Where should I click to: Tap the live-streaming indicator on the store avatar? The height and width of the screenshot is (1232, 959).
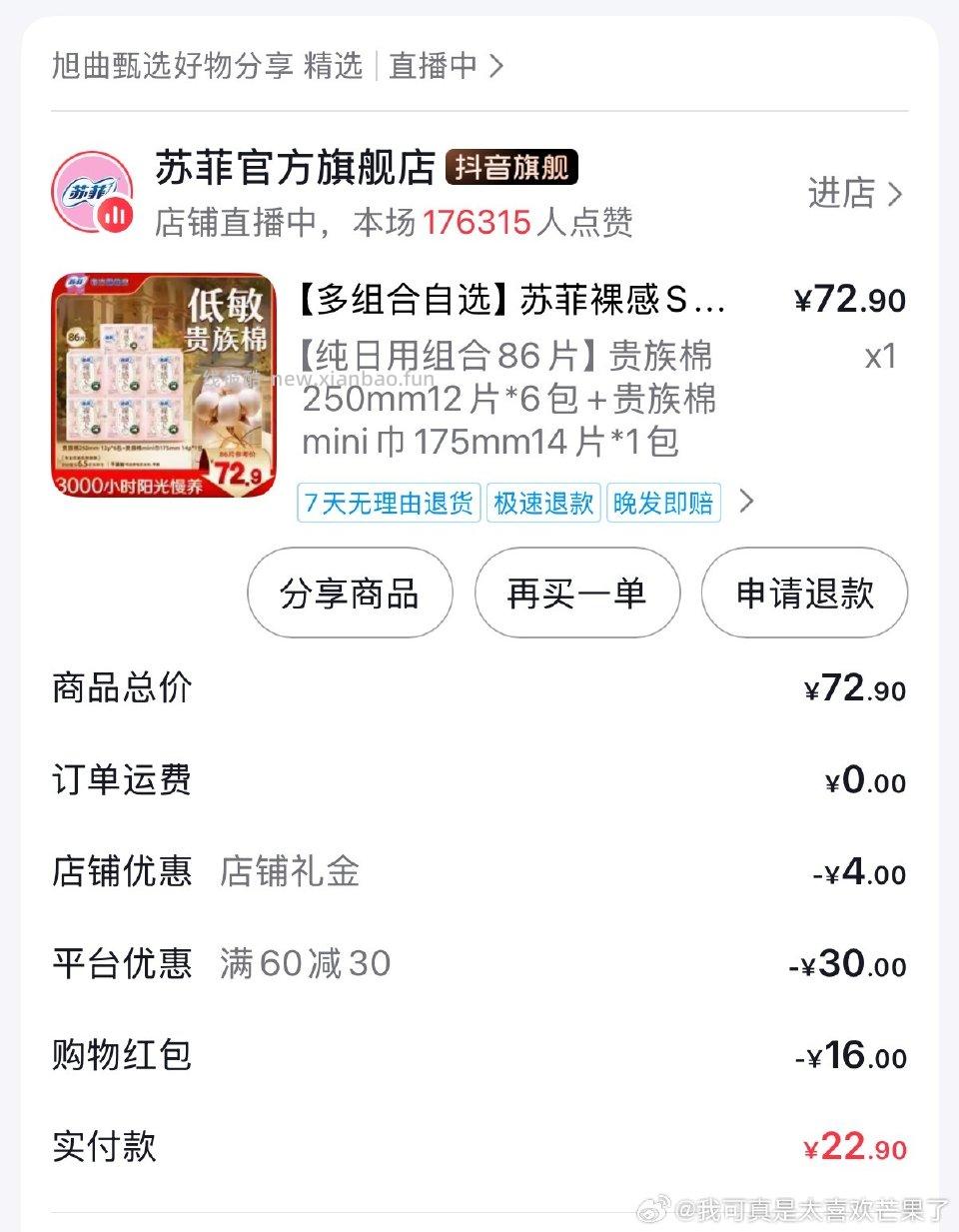(117, 215)
